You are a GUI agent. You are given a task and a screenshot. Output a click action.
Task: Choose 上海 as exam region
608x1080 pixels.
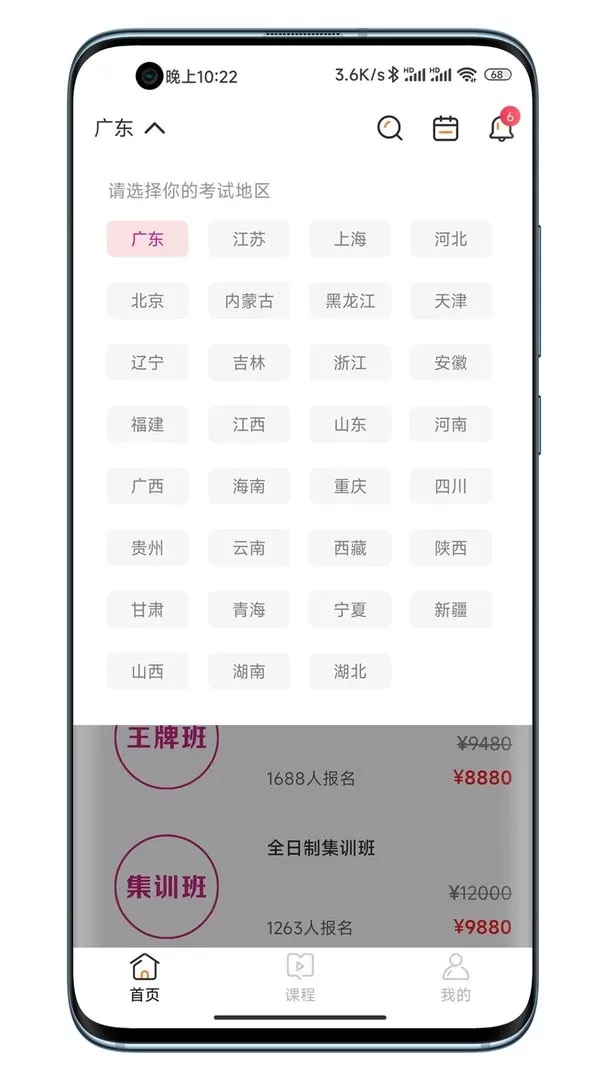350,239
